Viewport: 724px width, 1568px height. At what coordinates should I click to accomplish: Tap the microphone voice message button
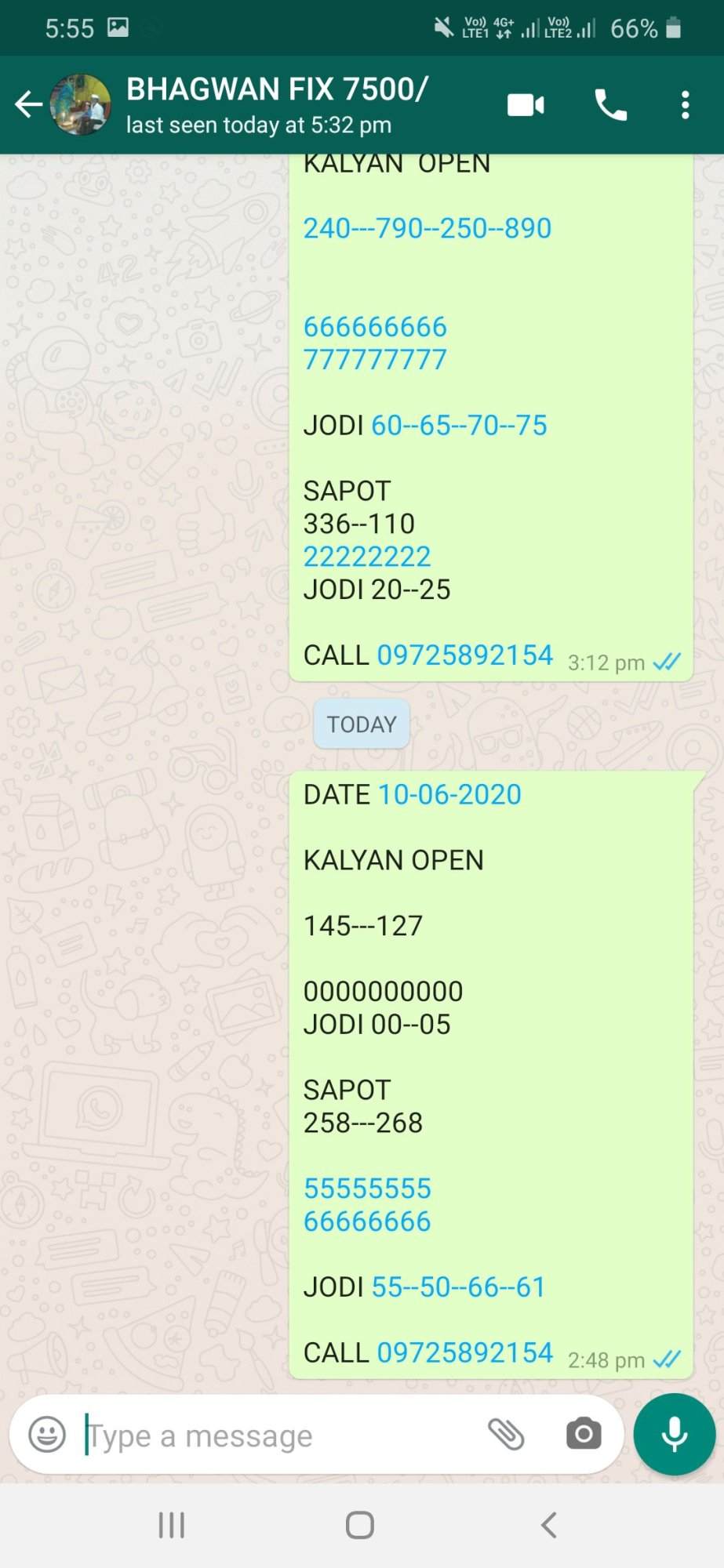click(675, 1435)
